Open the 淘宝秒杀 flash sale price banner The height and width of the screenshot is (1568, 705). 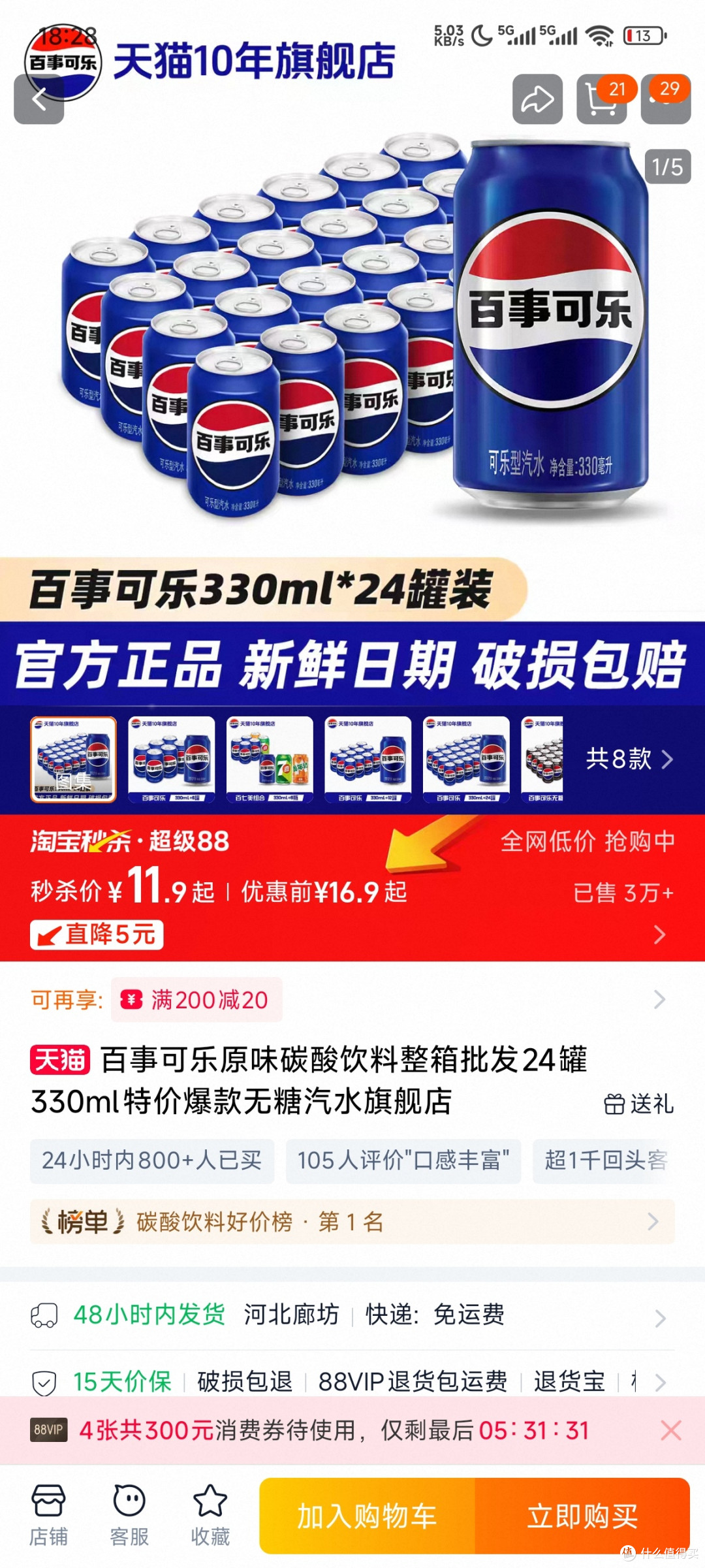pyautogui.click(x=352, y=888)
